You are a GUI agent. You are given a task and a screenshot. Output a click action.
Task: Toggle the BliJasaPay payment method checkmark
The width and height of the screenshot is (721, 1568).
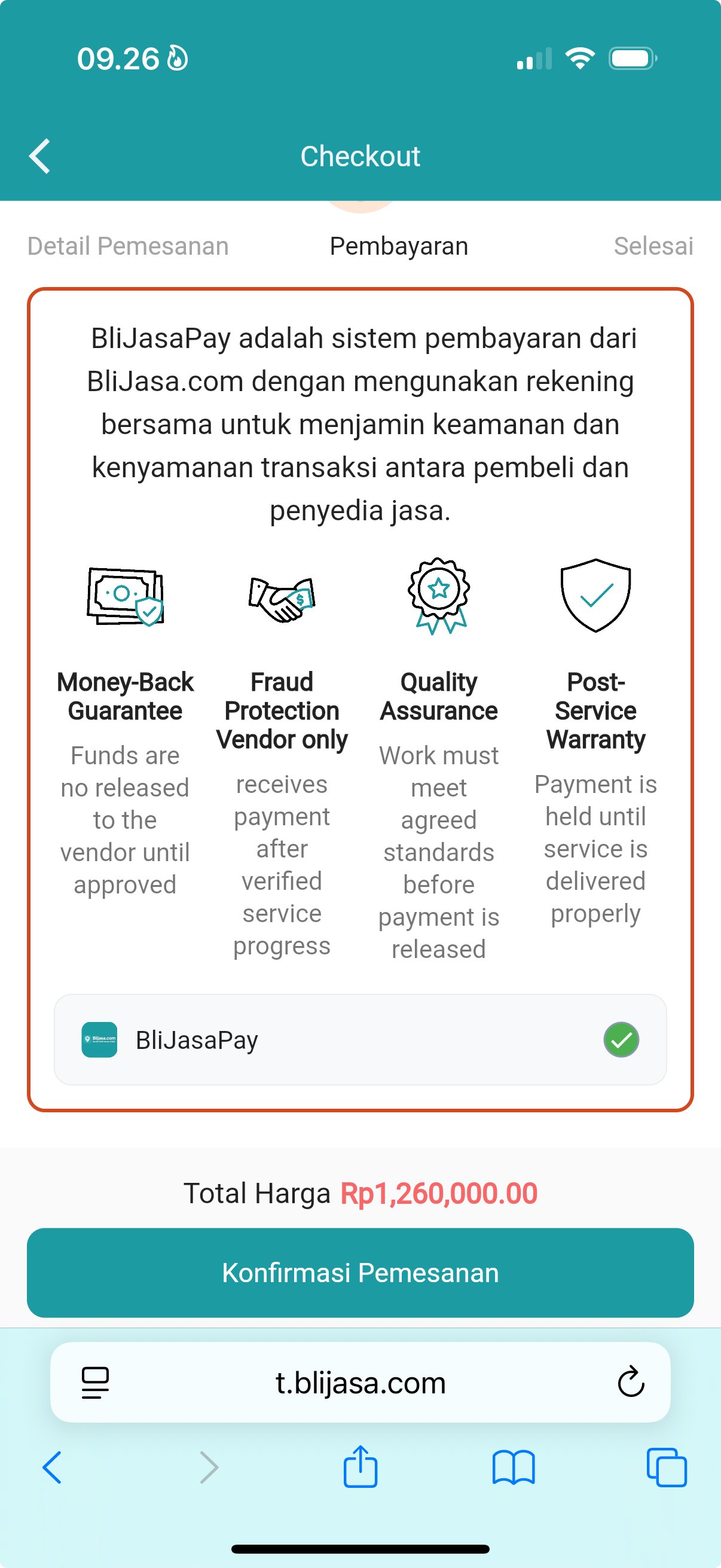621,1039
